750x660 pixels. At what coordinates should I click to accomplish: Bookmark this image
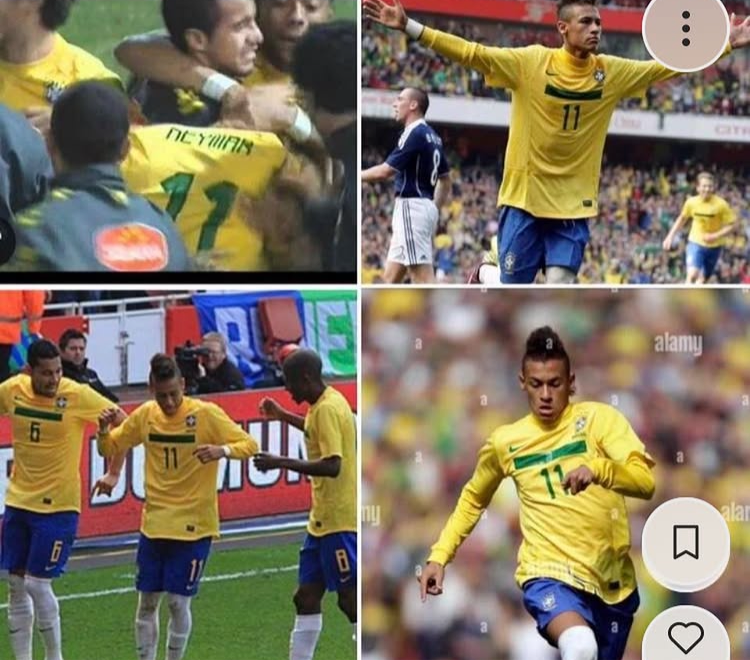pyautogui.click(x=686, y=543)
